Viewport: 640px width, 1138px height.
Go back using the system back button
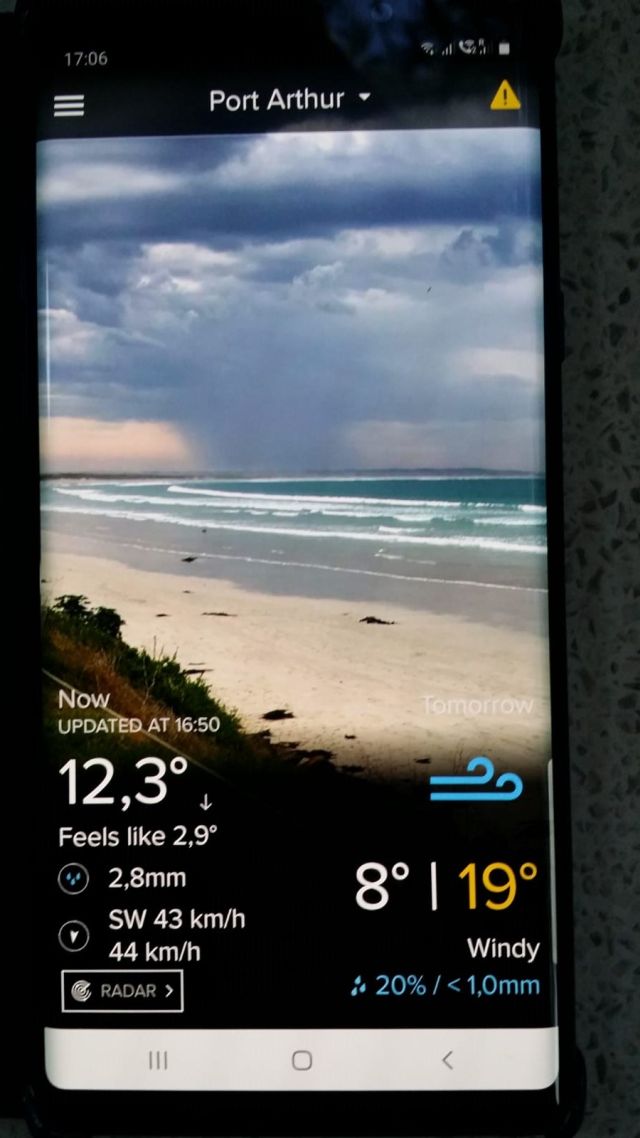(447, 1060)
